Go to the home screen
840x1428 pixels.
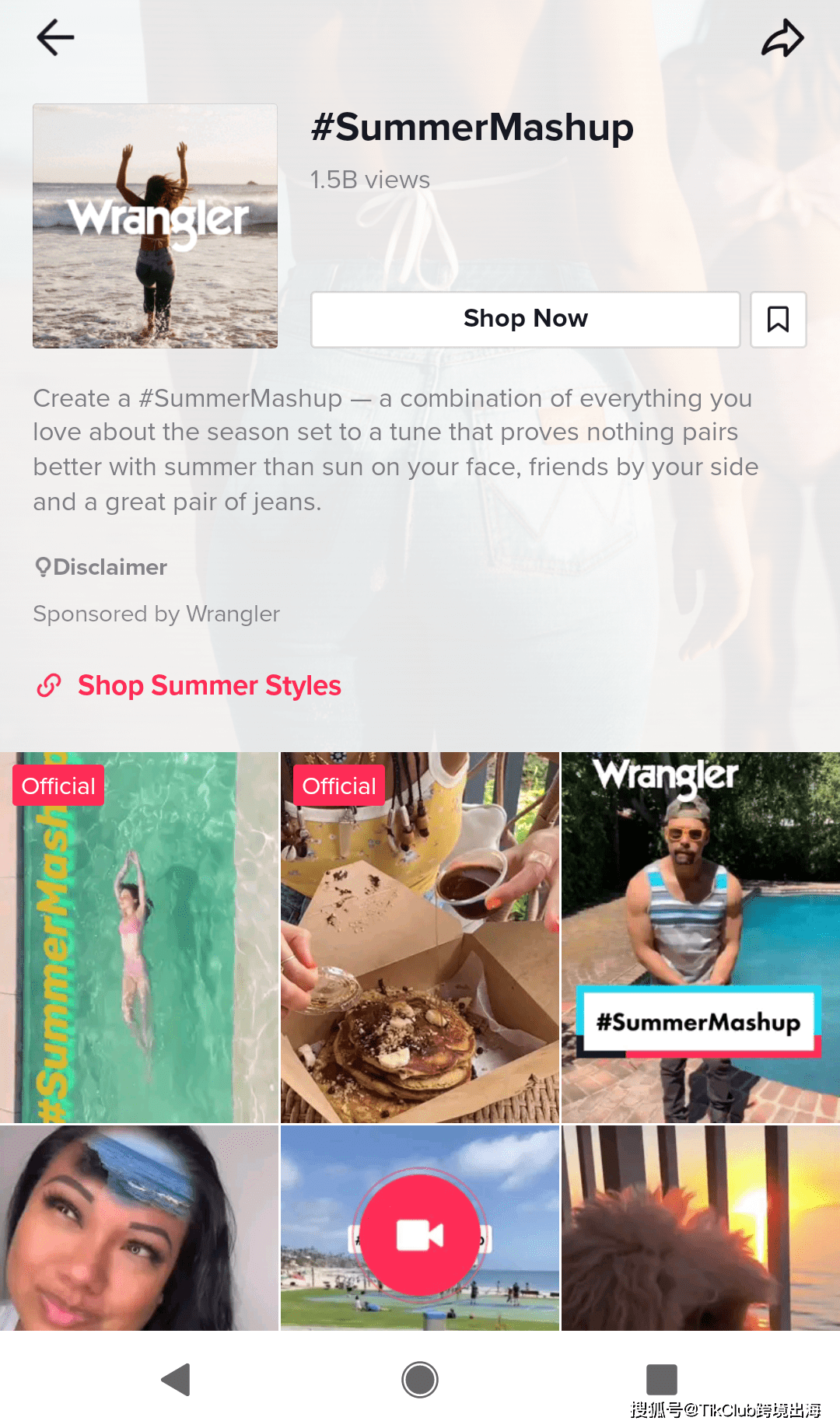pyautogui.click(x=420, y=1379)
